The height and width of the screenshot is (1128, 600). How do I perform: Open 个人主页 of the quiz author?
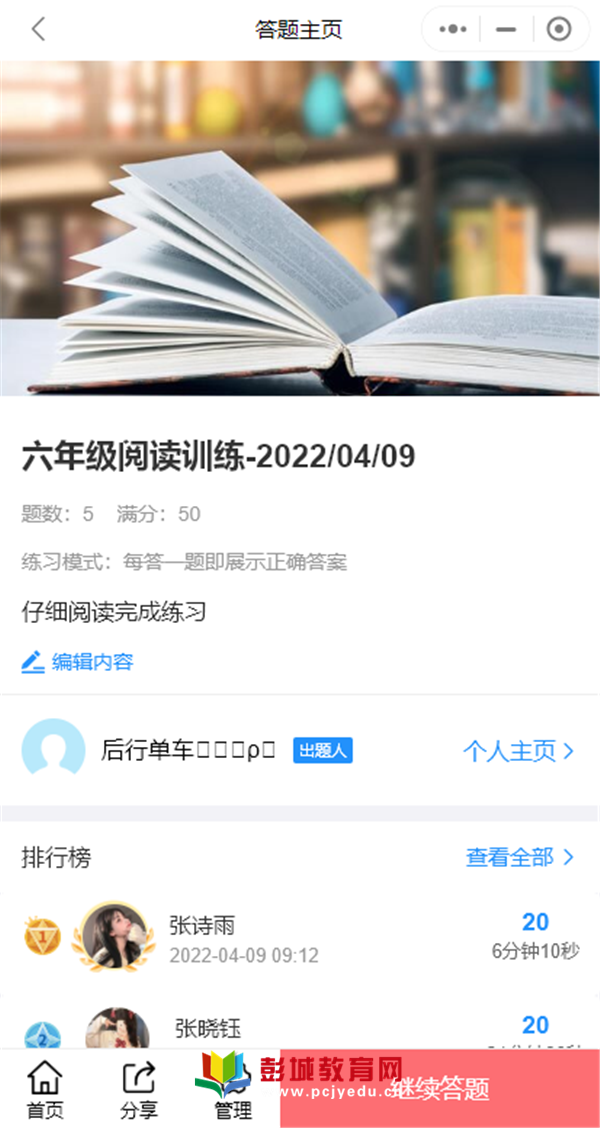click(x=518, y=751)
